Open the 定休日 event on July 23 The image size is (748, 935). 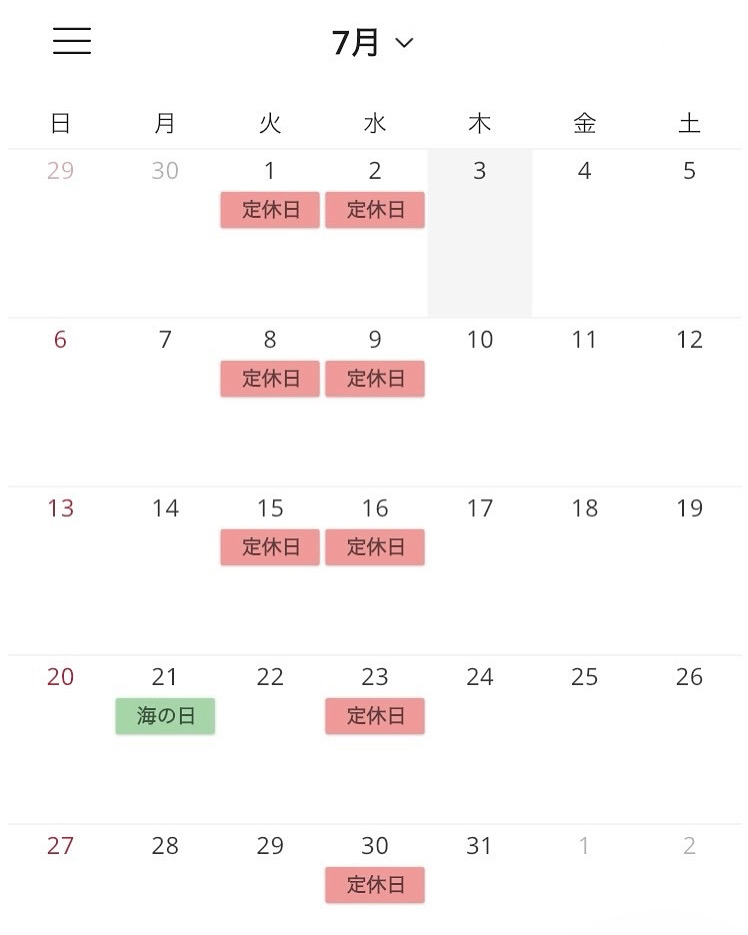375,716
